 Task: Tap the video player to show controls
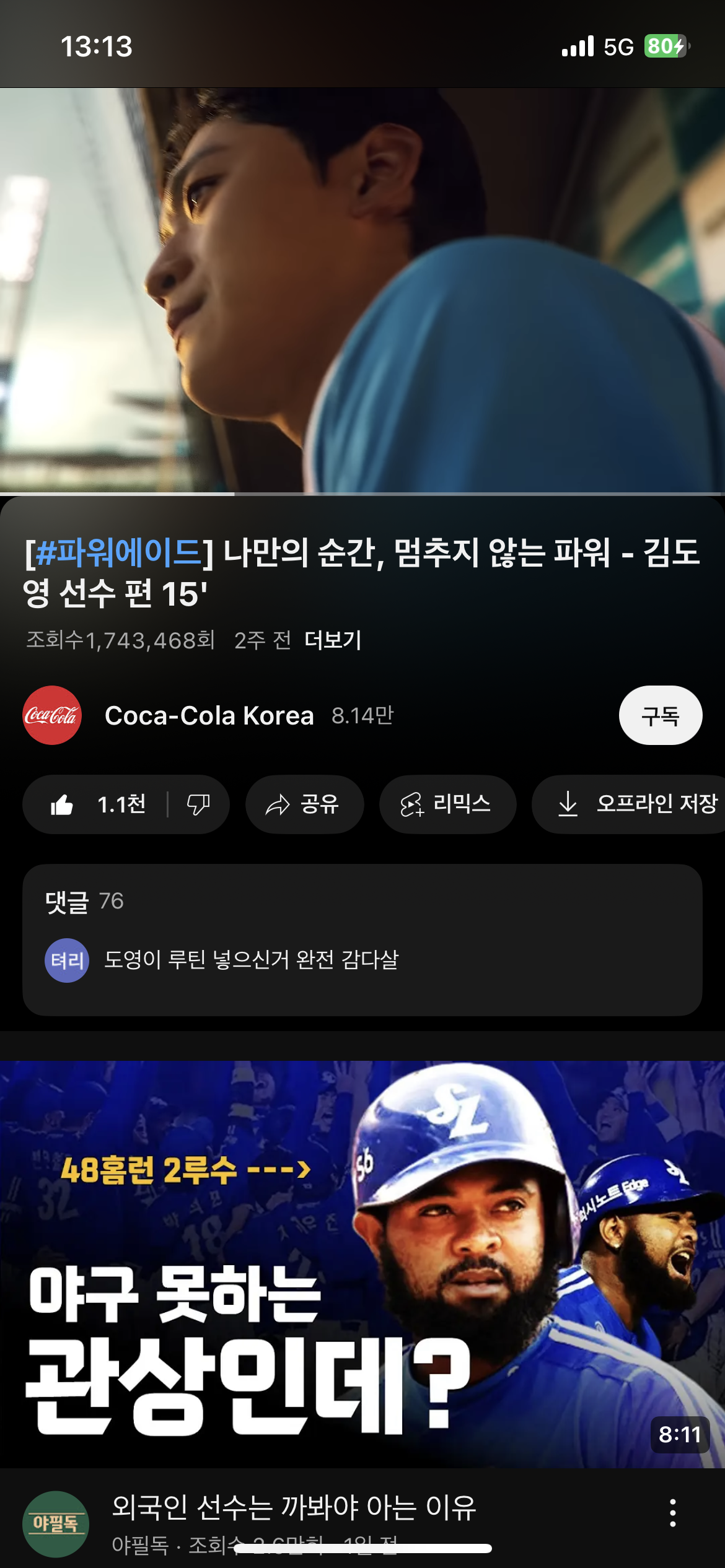pos(362,290)
